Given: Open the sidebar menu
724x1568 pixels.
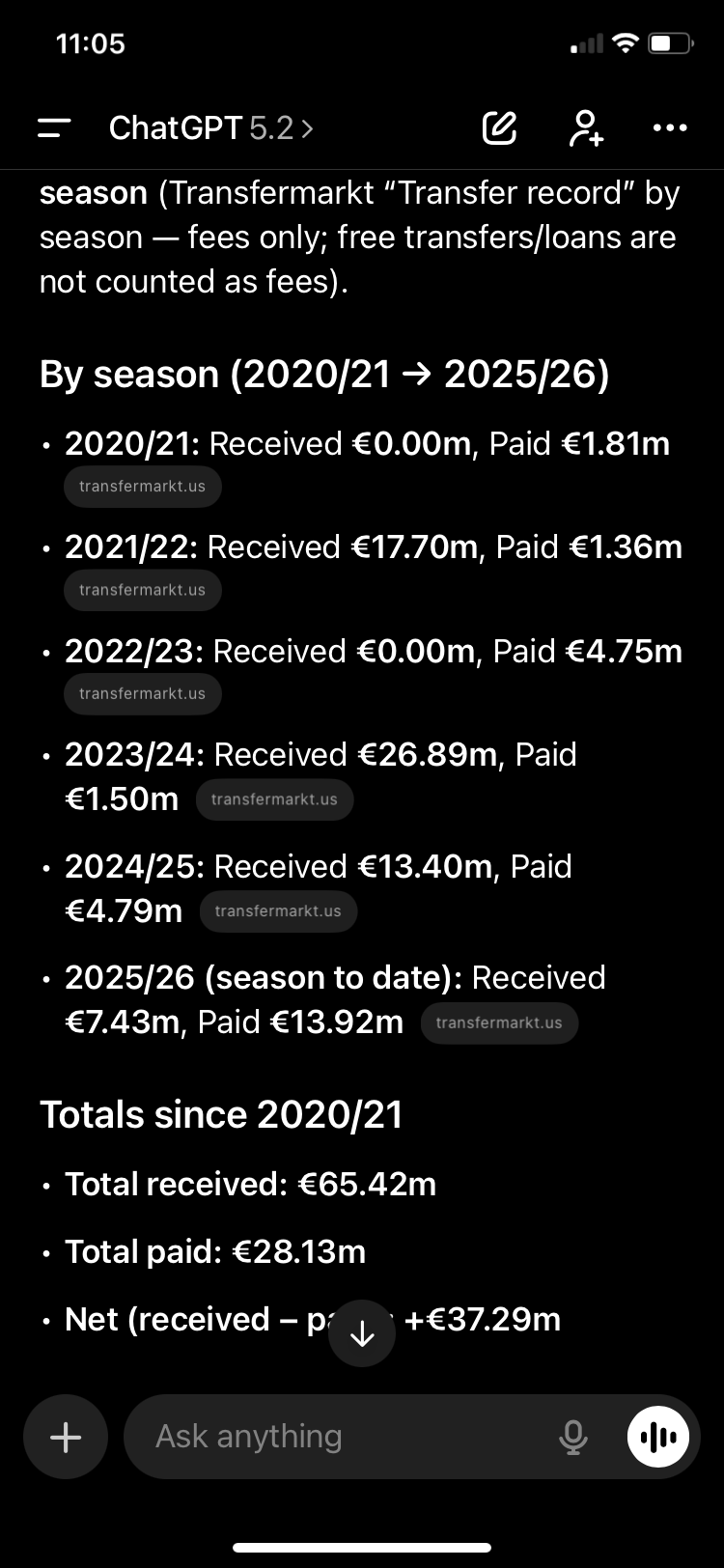Looking at the screenshot, I should [x=54, y=127].
